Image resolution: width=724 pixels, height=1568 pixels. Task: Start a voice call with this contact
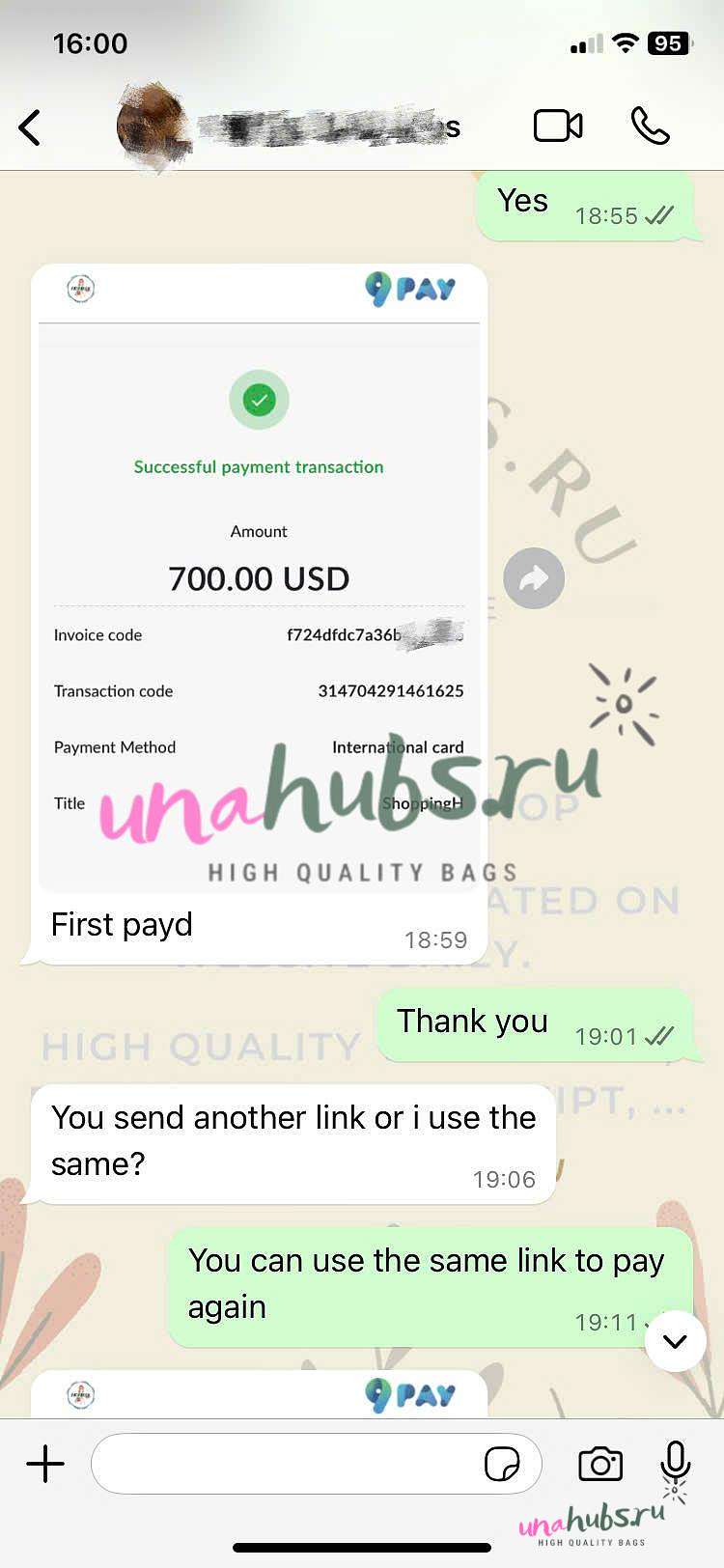650,126
